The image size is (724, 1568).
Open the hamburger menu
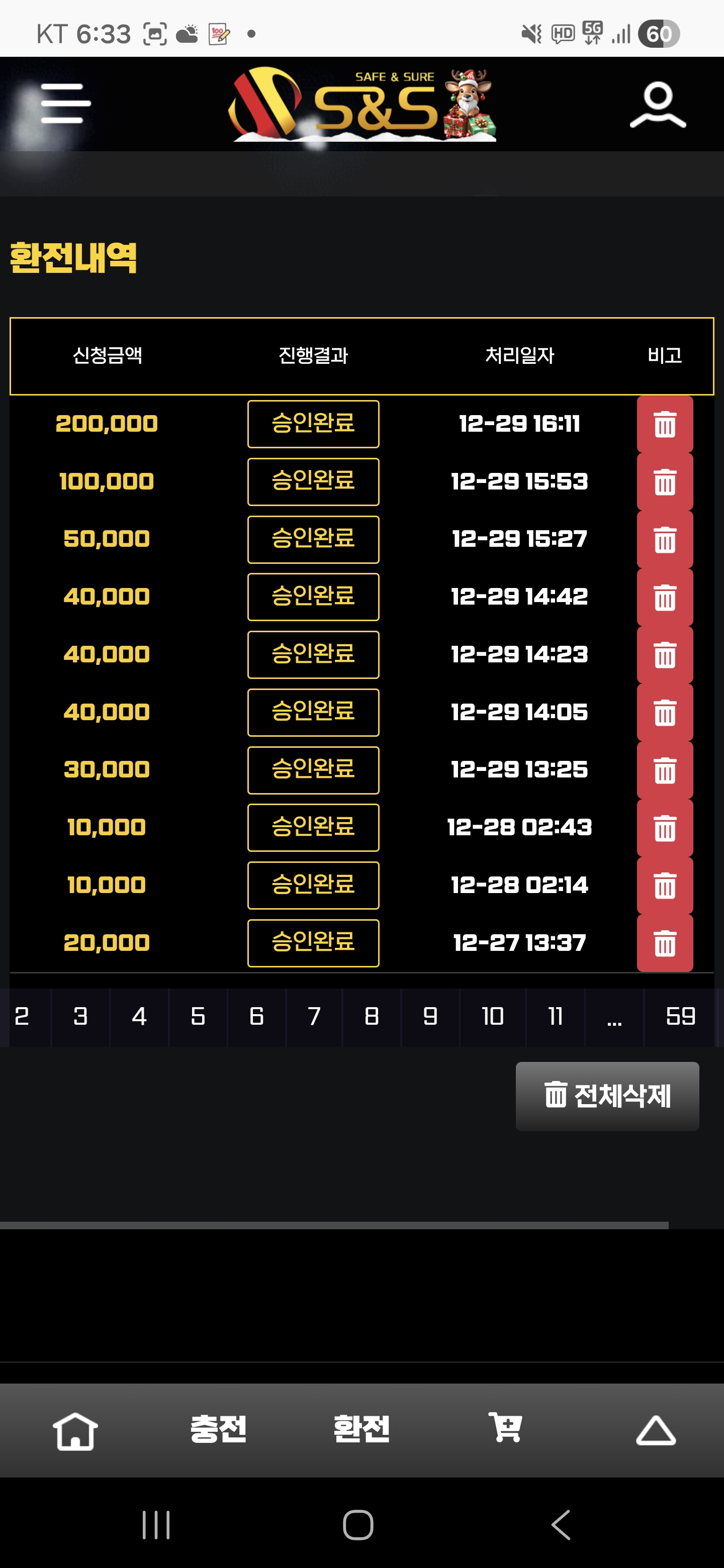point(66,104)
